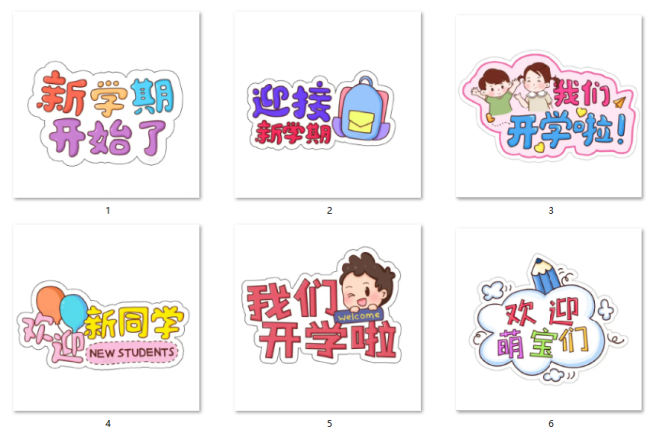Select slide 4 with balloons and NEW STUDENTS
The image size is (650, 433).
[x=106, y=318]
